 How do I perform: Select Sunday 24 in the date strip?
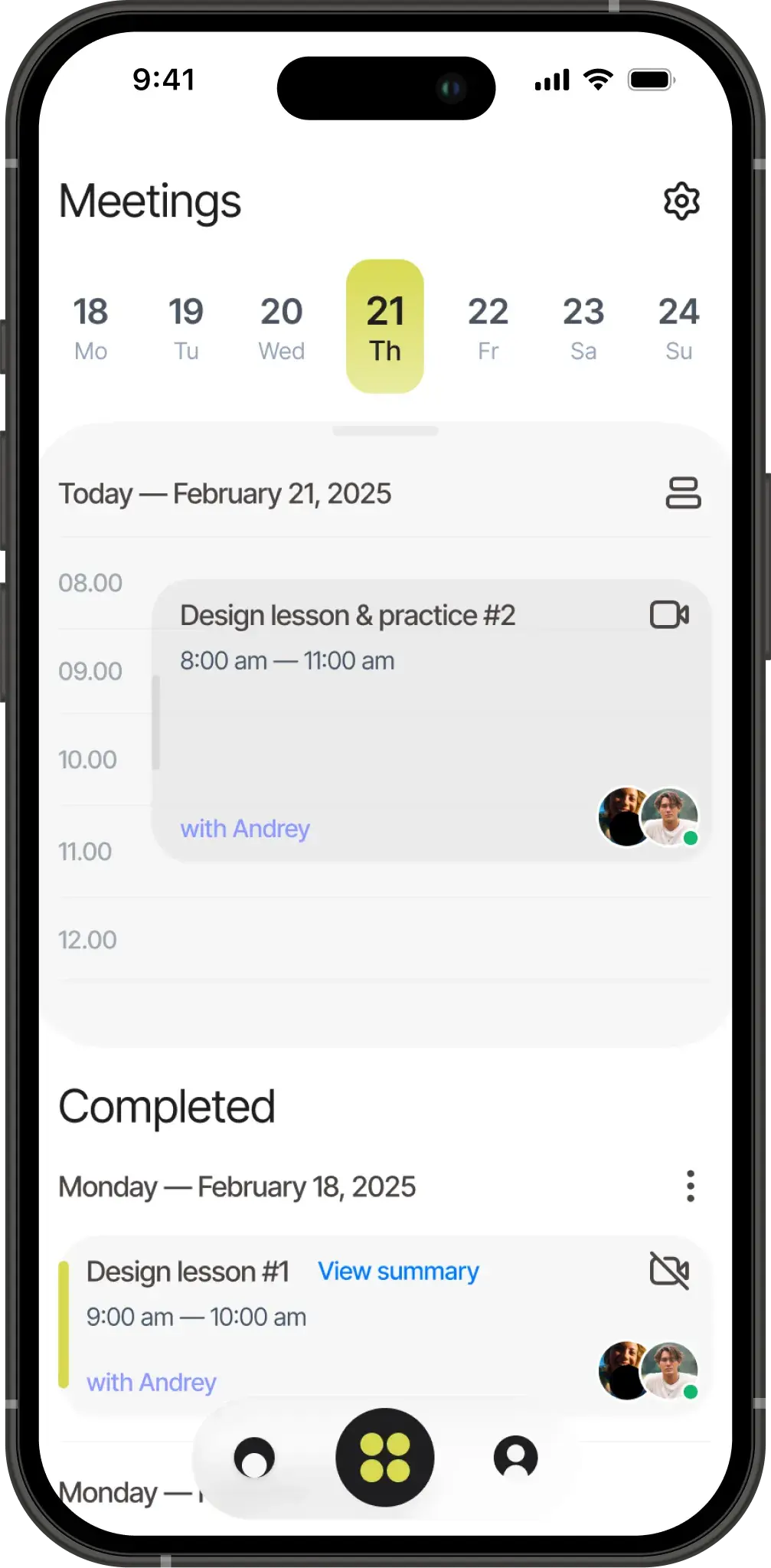(679, 328)
